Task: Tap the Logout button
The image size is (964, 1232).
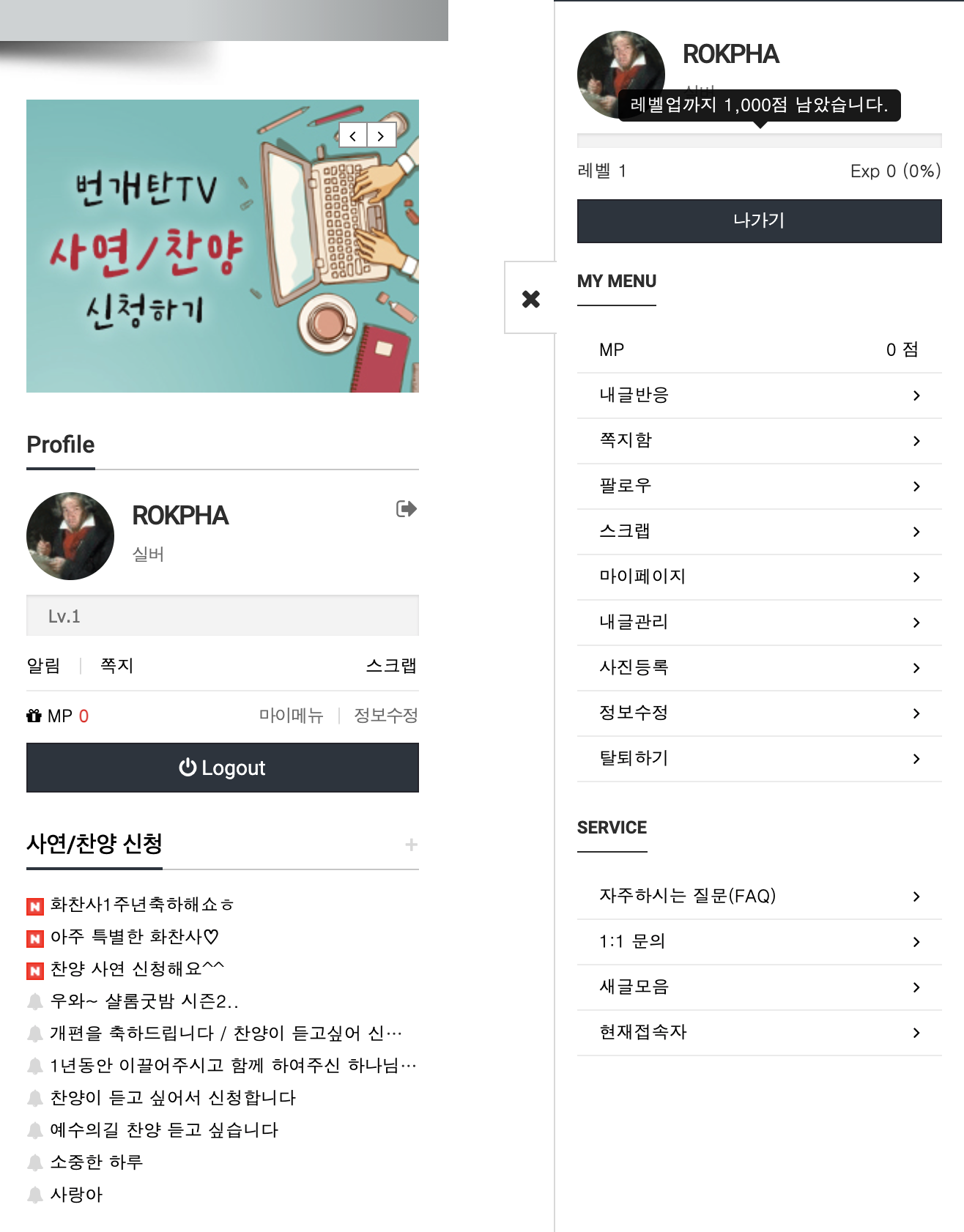Action: pyautogui.click(x=222, y=768)
